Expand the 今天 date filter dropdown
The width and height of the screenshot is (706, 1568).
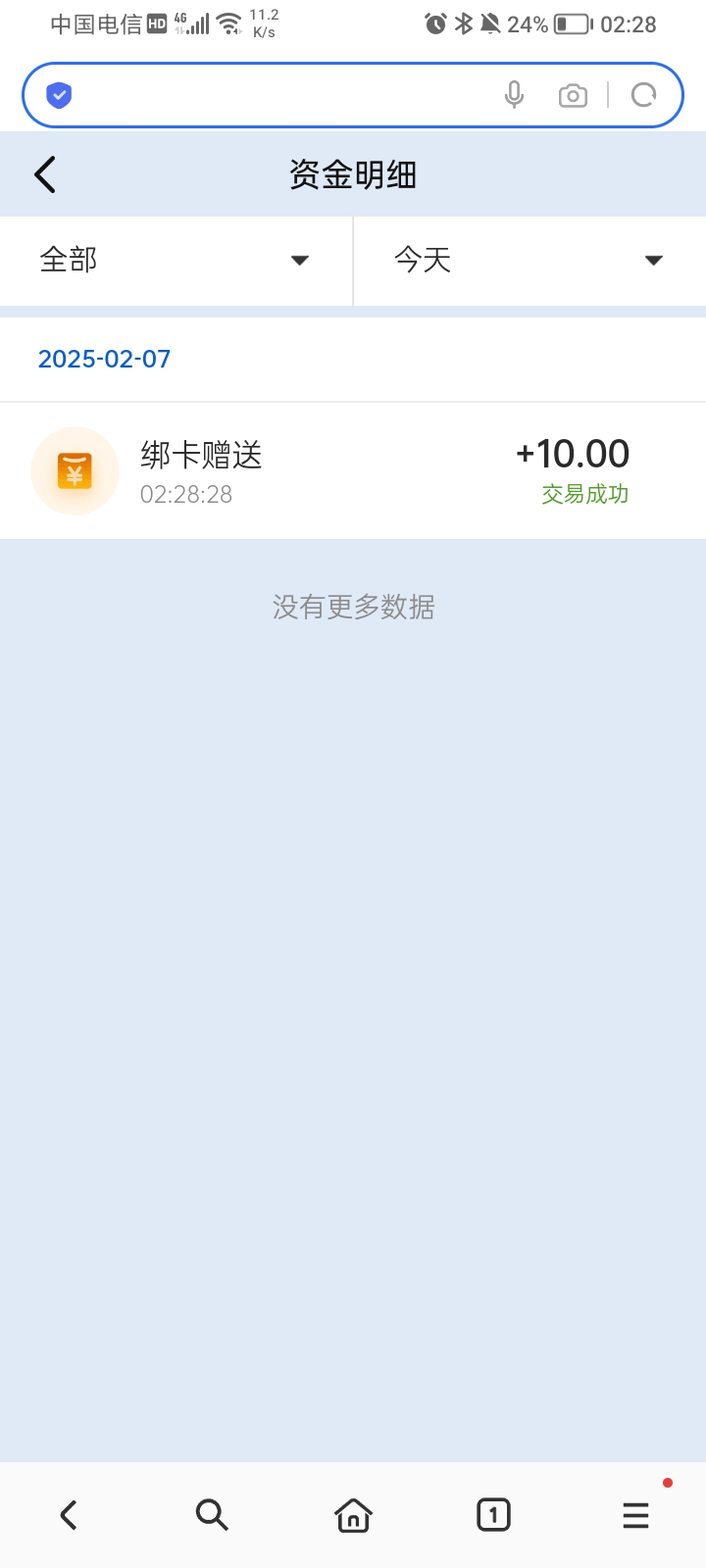529,260
